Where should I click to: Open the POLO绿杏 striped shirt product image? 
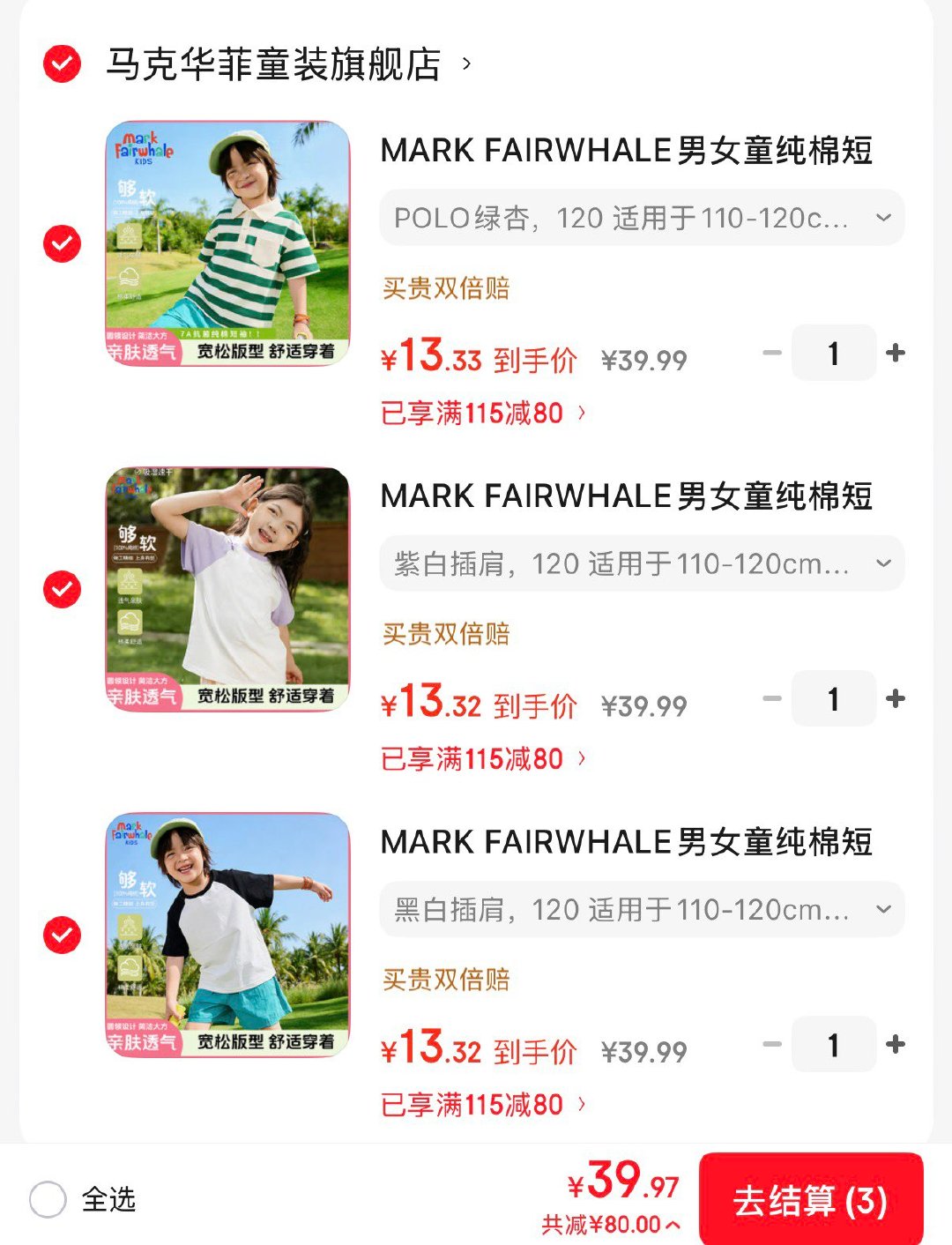227,243
